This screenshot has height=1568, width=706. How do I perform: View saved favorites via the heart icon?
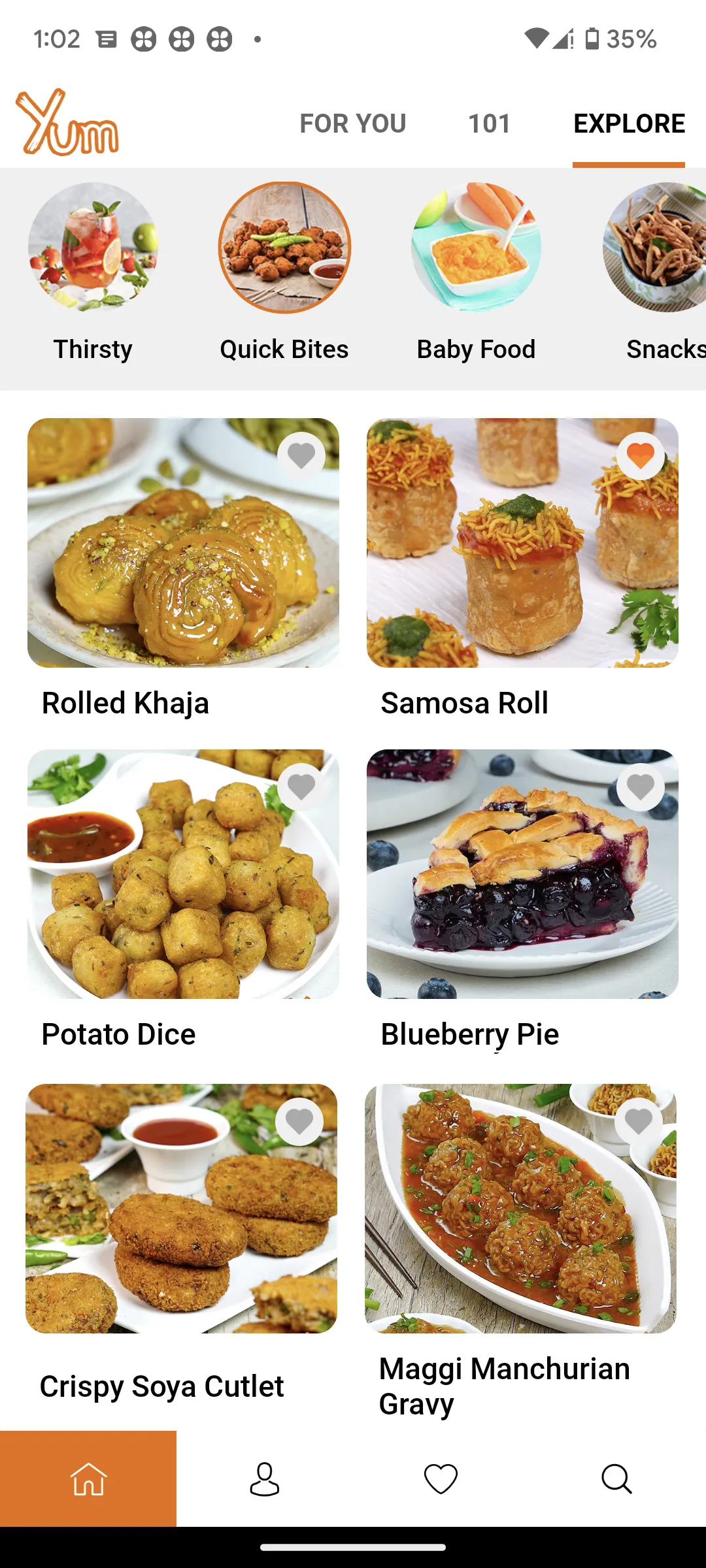pos(441,1480)
